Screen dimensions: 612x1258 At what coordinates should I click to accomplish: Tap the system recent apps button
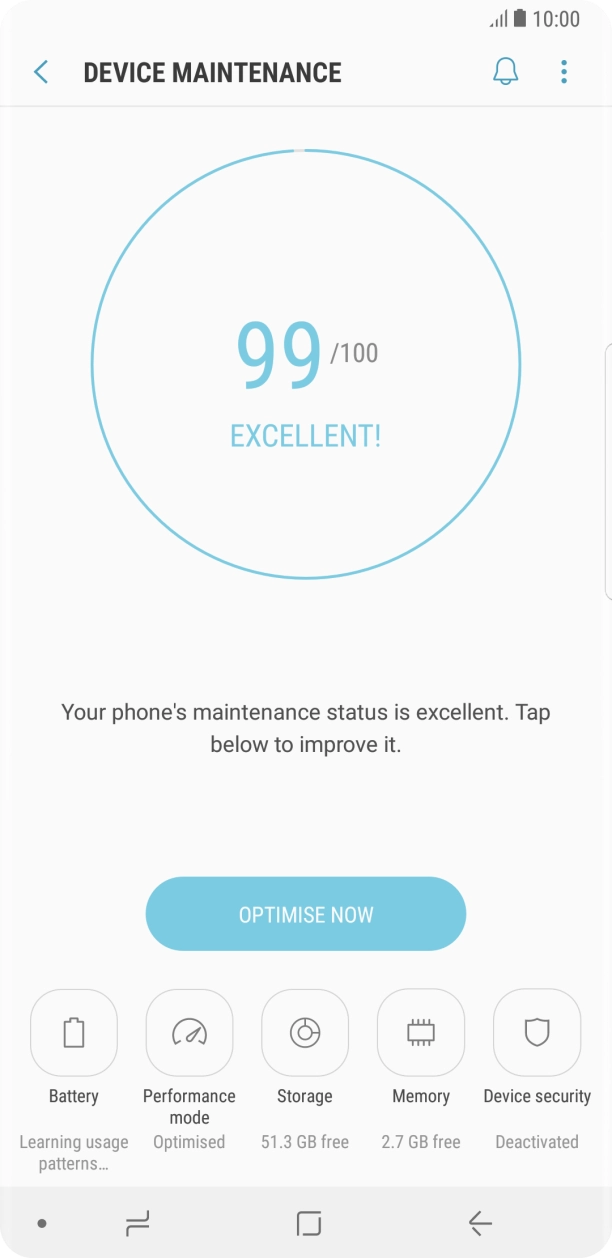point(138,1222)
